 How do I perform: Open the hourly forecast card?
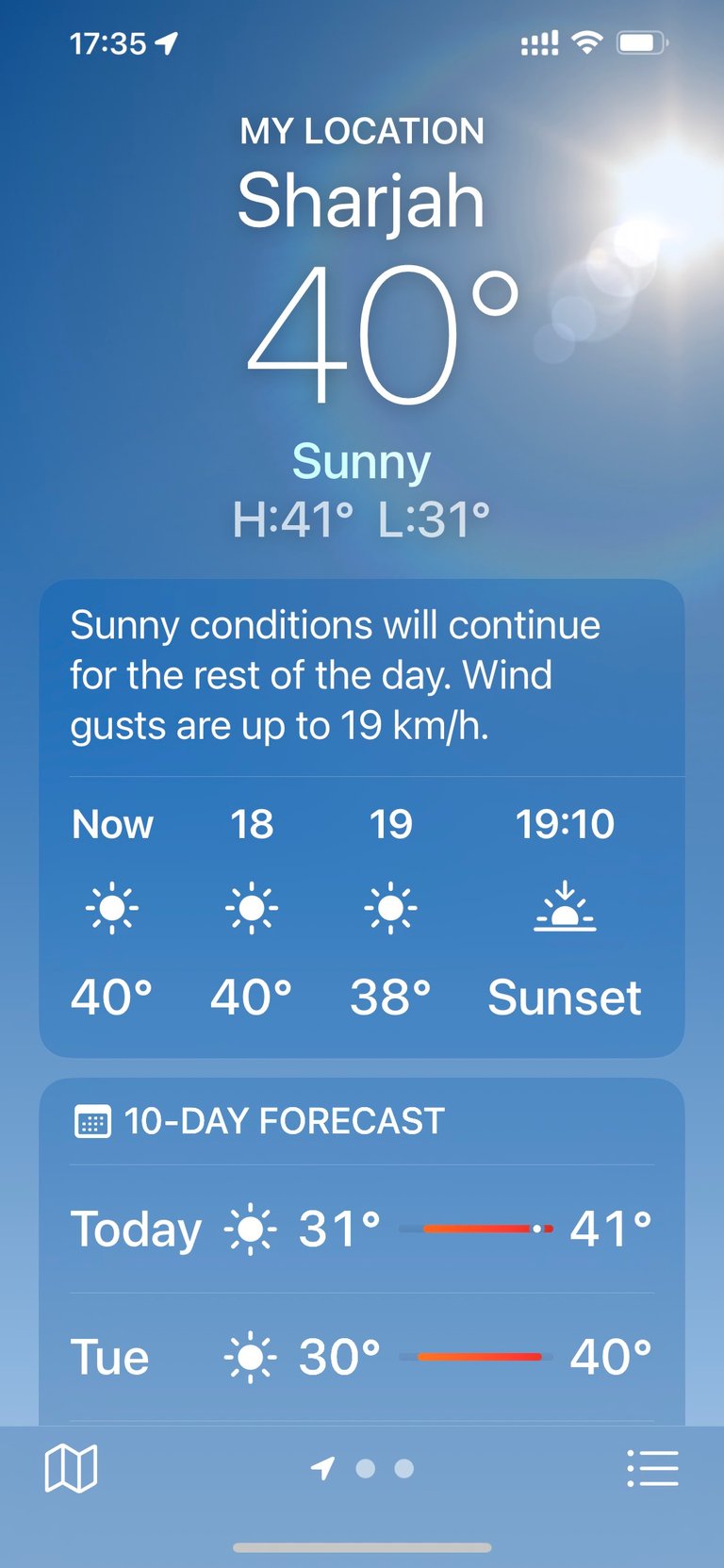click(x=362, y=818)
